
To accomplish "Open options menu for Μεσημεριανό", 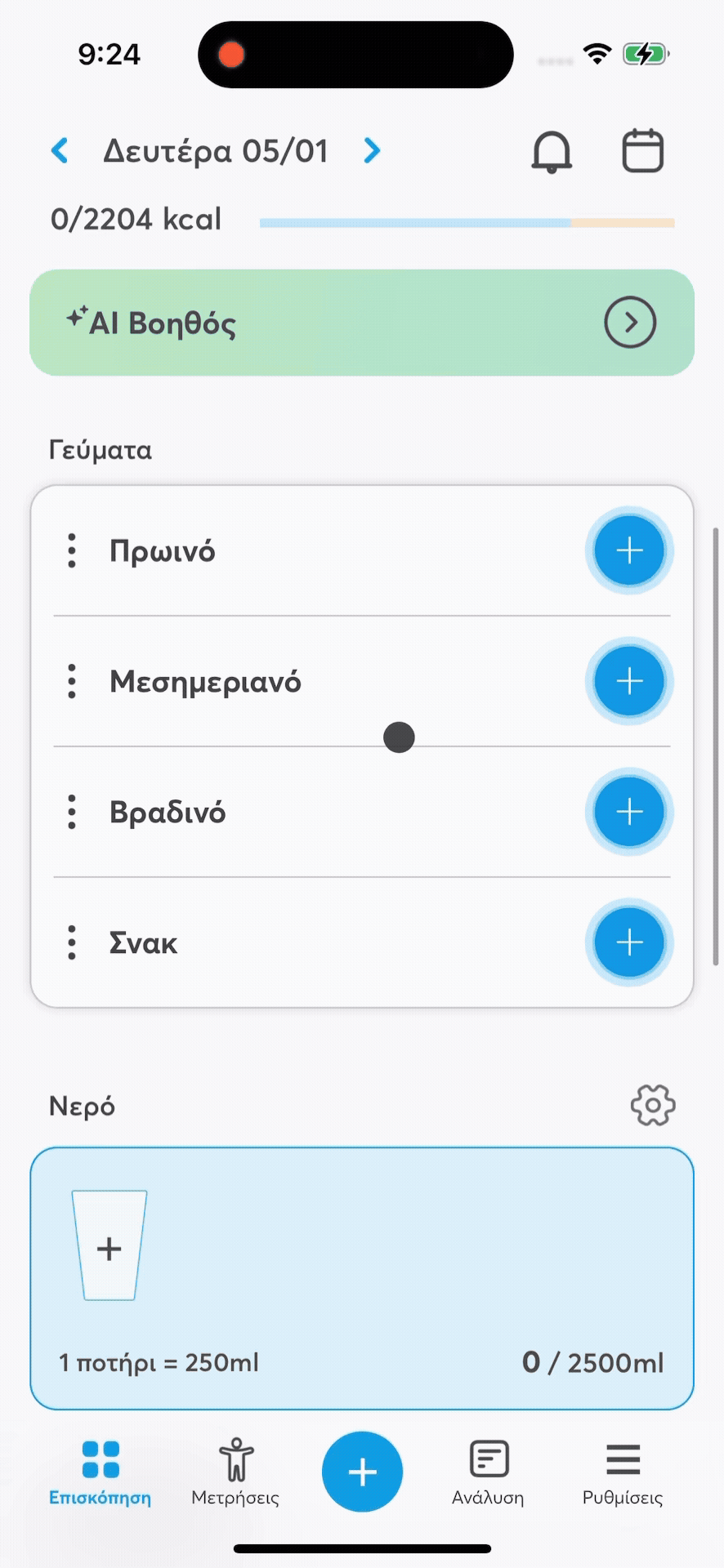I will (72, 681).
